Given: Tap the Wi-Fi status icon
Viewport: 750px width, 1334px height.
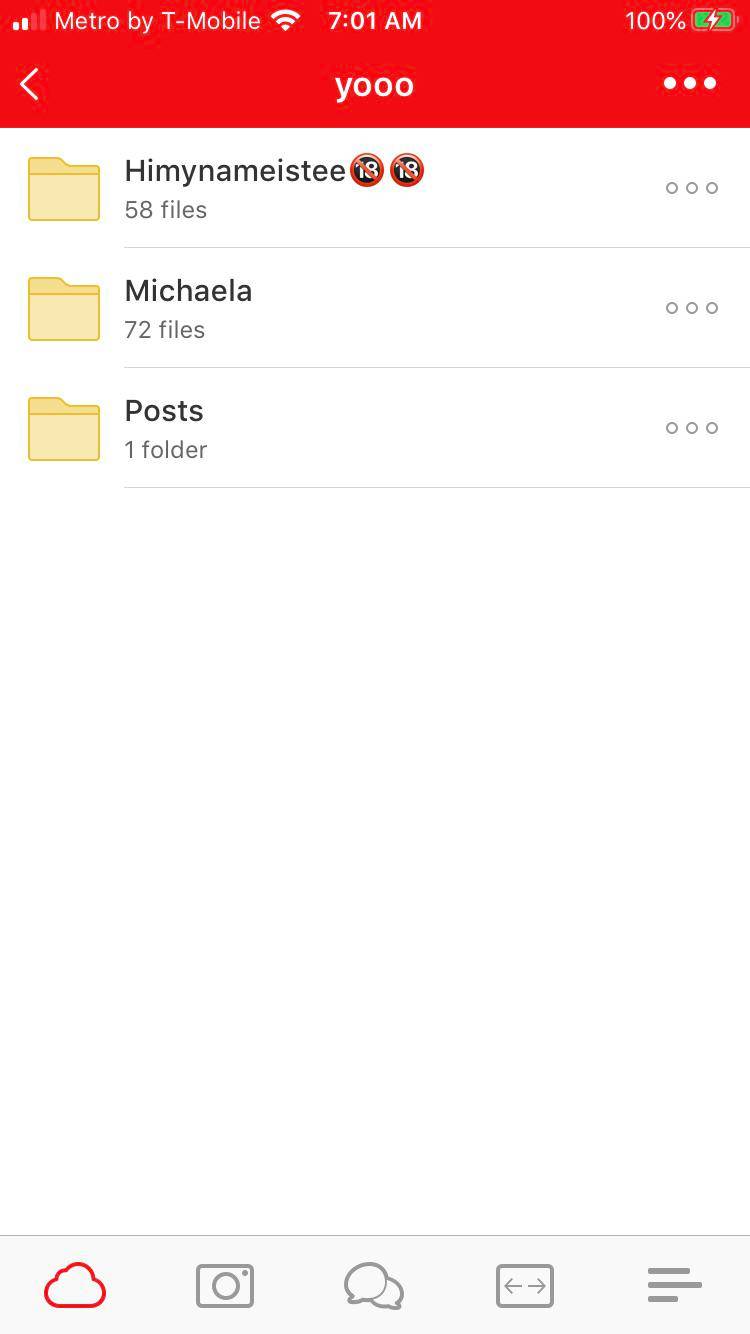Looking at the screenshot, I should 287,19.
